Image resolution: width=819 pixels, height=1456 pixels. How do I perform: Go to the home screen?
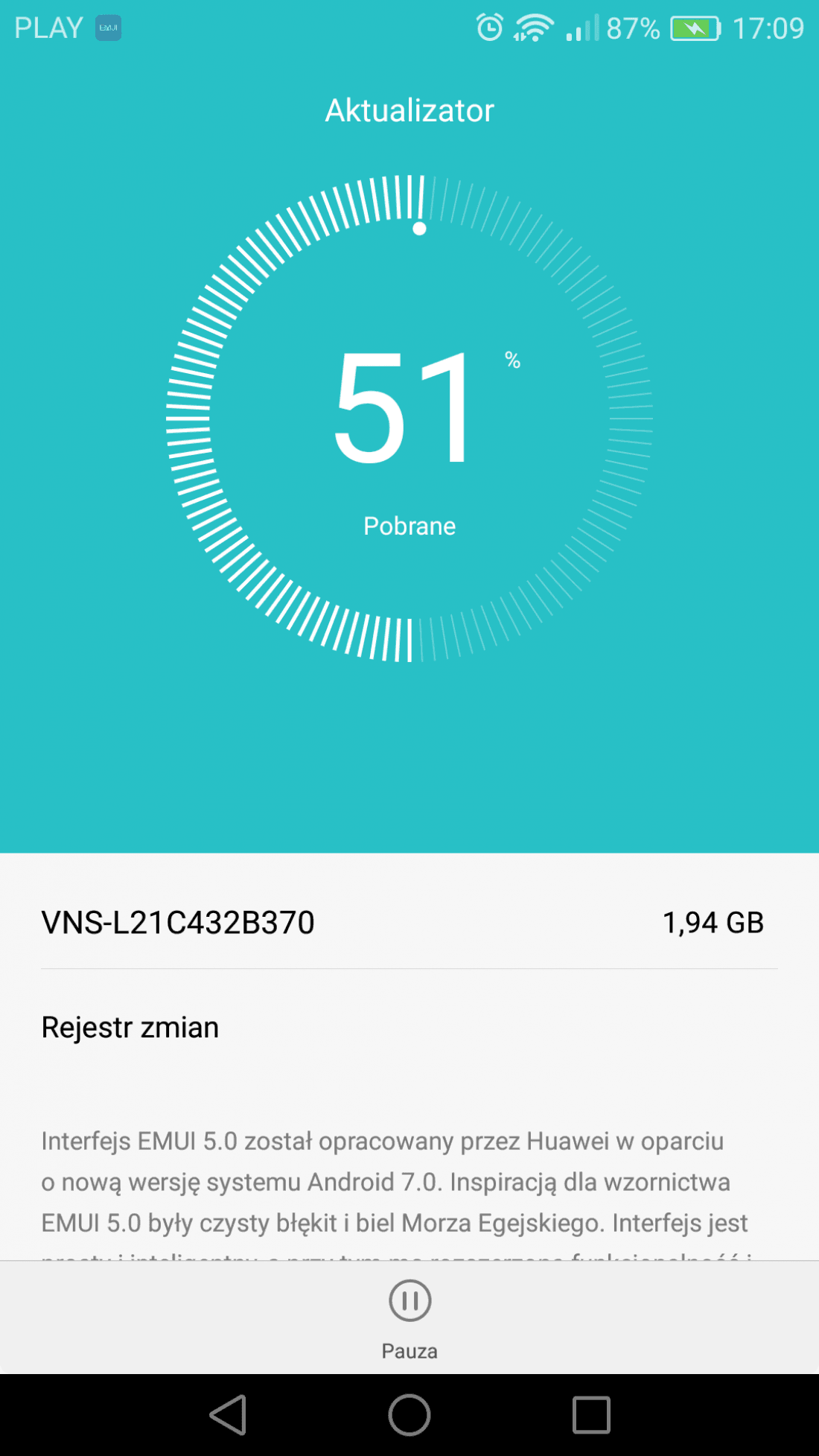click(409, 1414)
